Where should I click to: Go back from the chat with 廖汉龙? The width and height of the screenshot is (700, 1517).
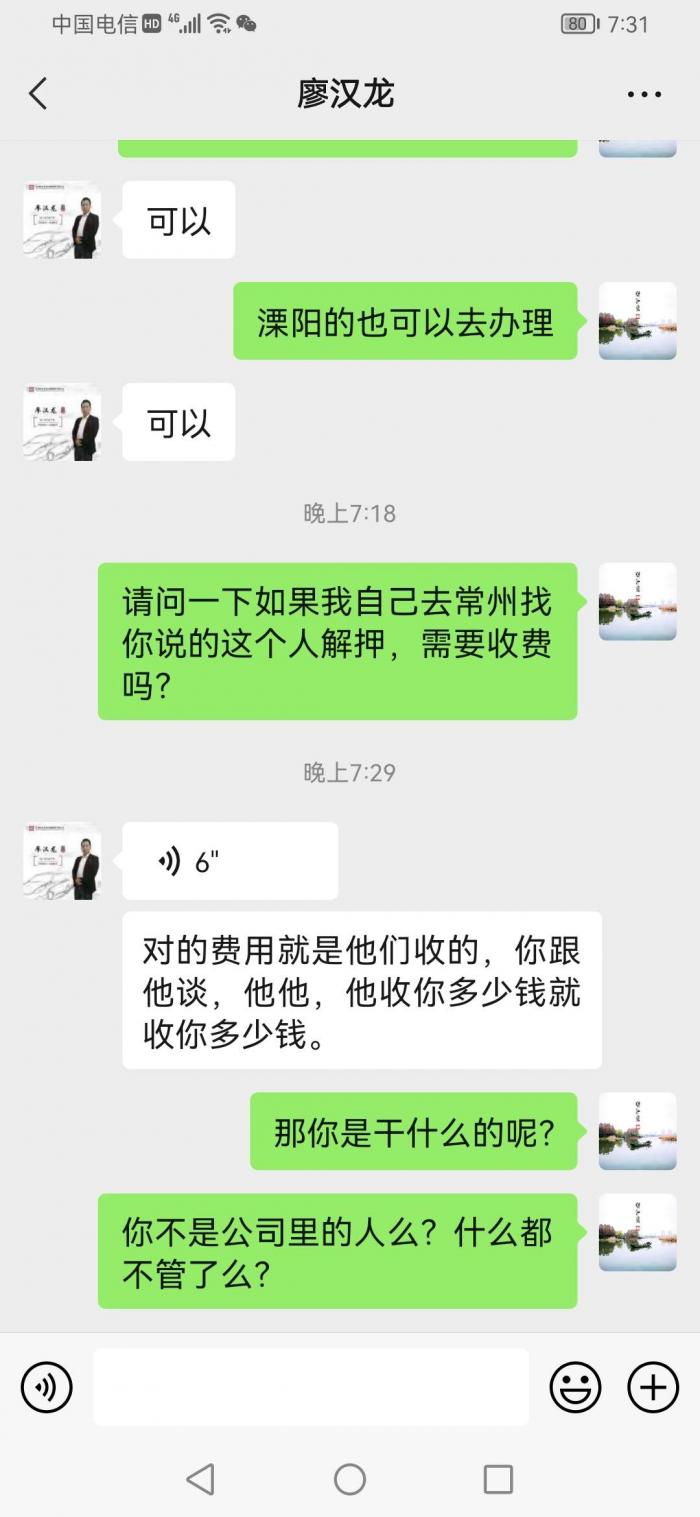coord(38,94)
